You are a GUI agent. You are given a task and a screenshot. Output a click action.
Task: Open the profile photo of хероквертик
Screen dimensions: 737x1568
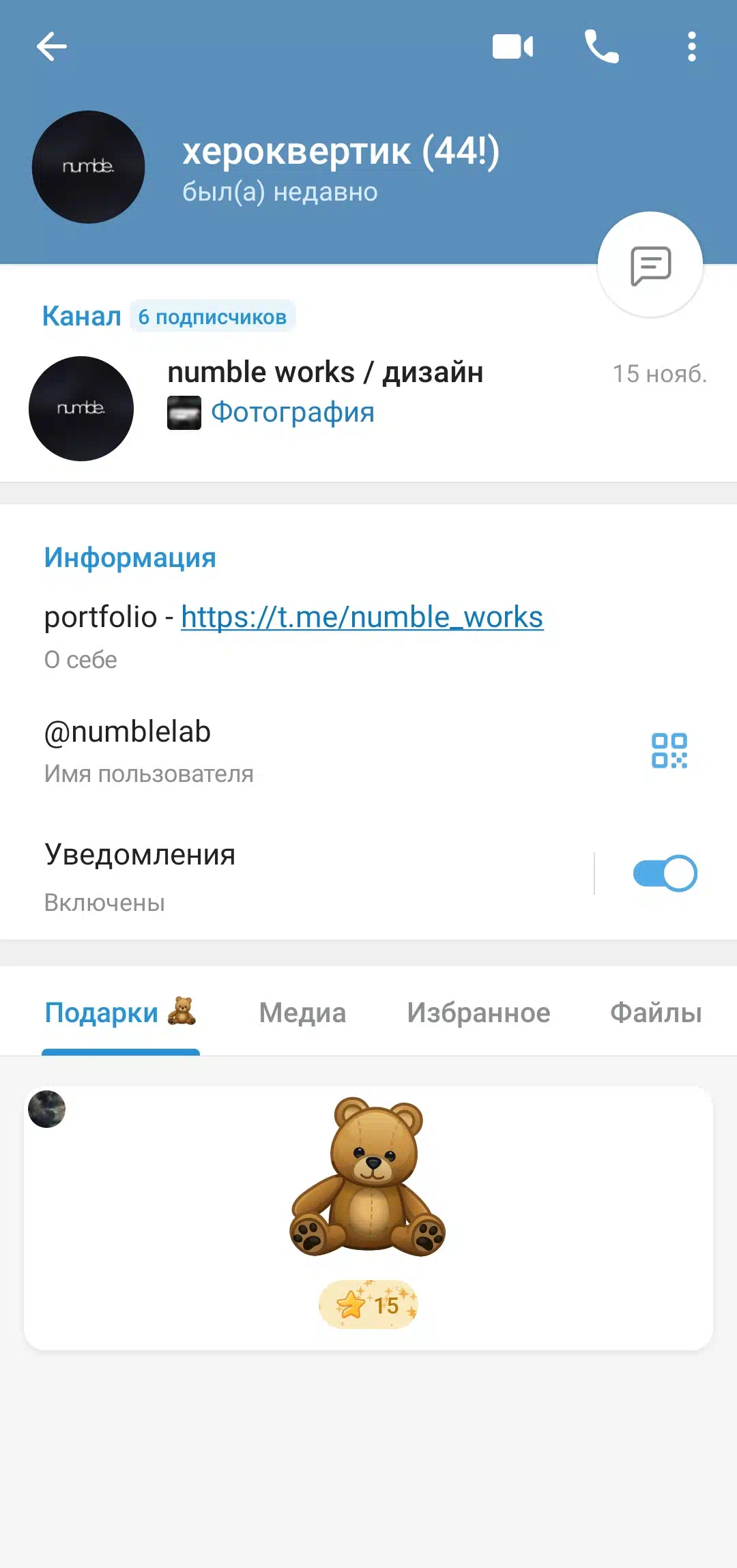tap(89, 167)
